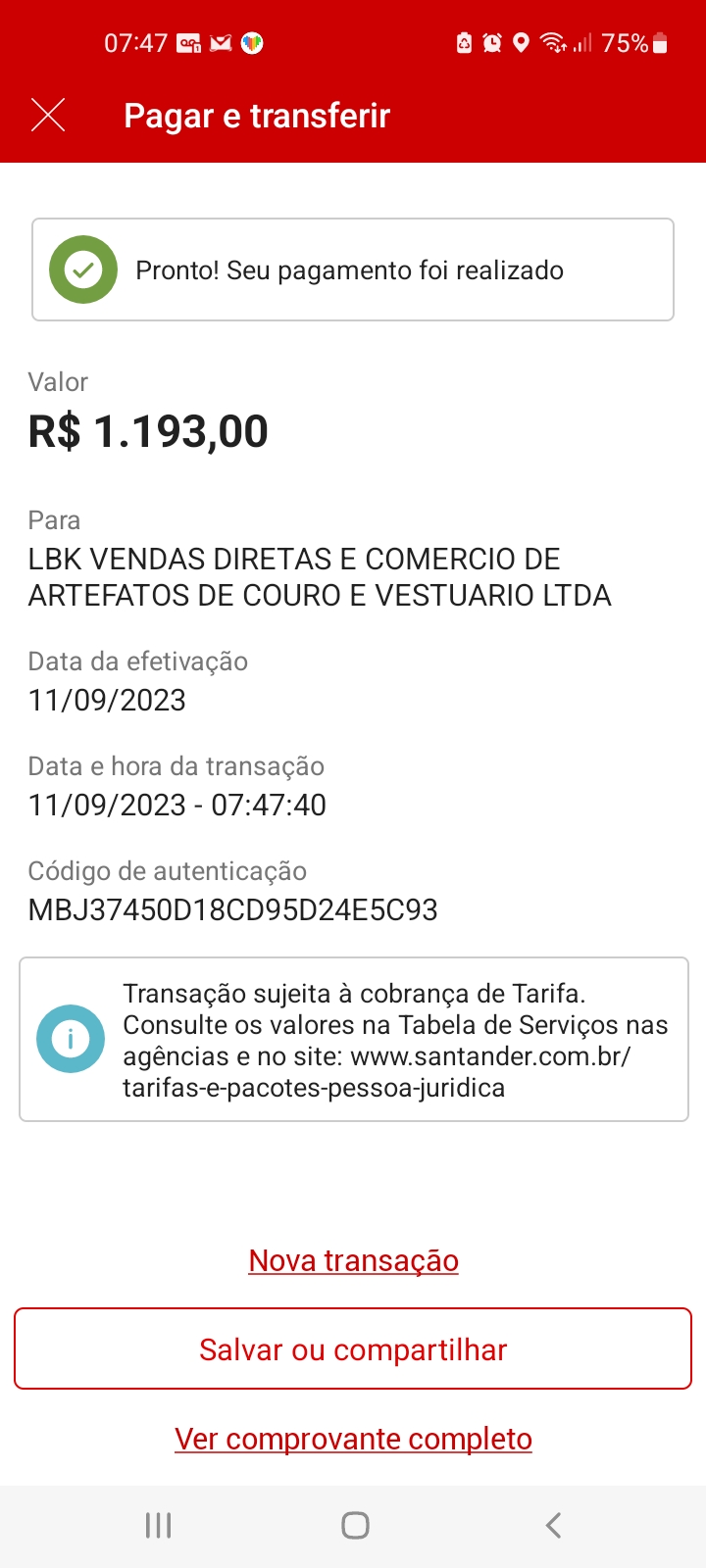The width and height of the screenshot is (706, 1568).
Task: Tap Salvar ou compartilhar button
Action: point(353,1349)
